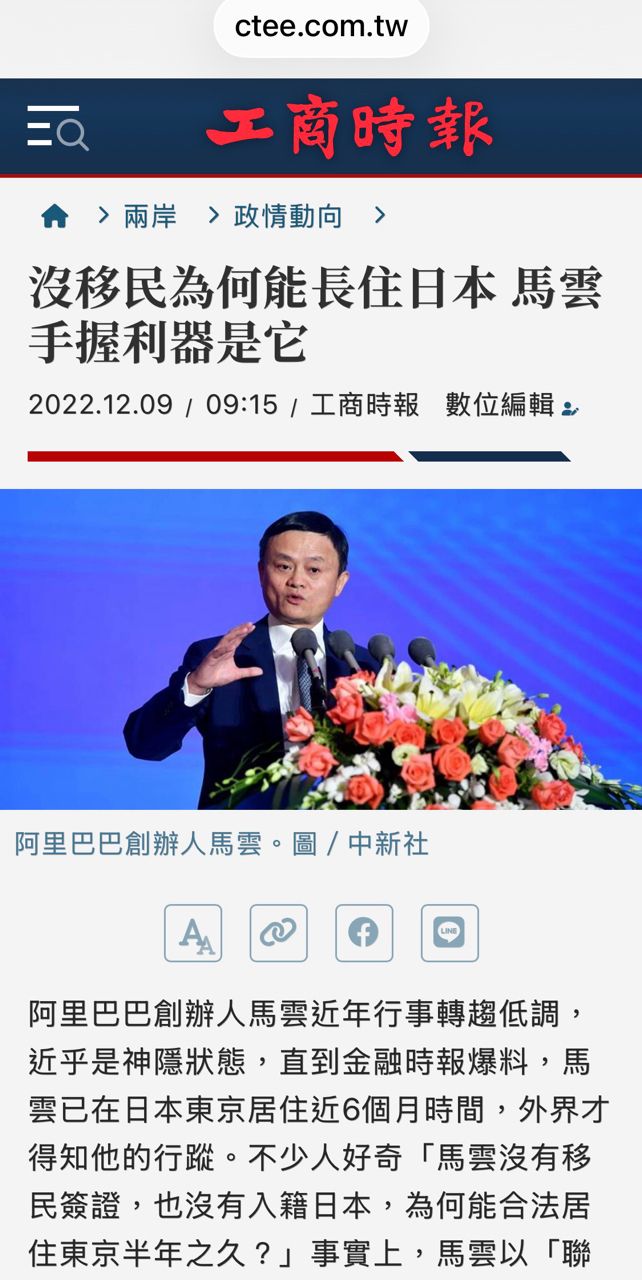Share the article to Facebook
Viewport: 642px width, 1280px height.
pos(364,933)
